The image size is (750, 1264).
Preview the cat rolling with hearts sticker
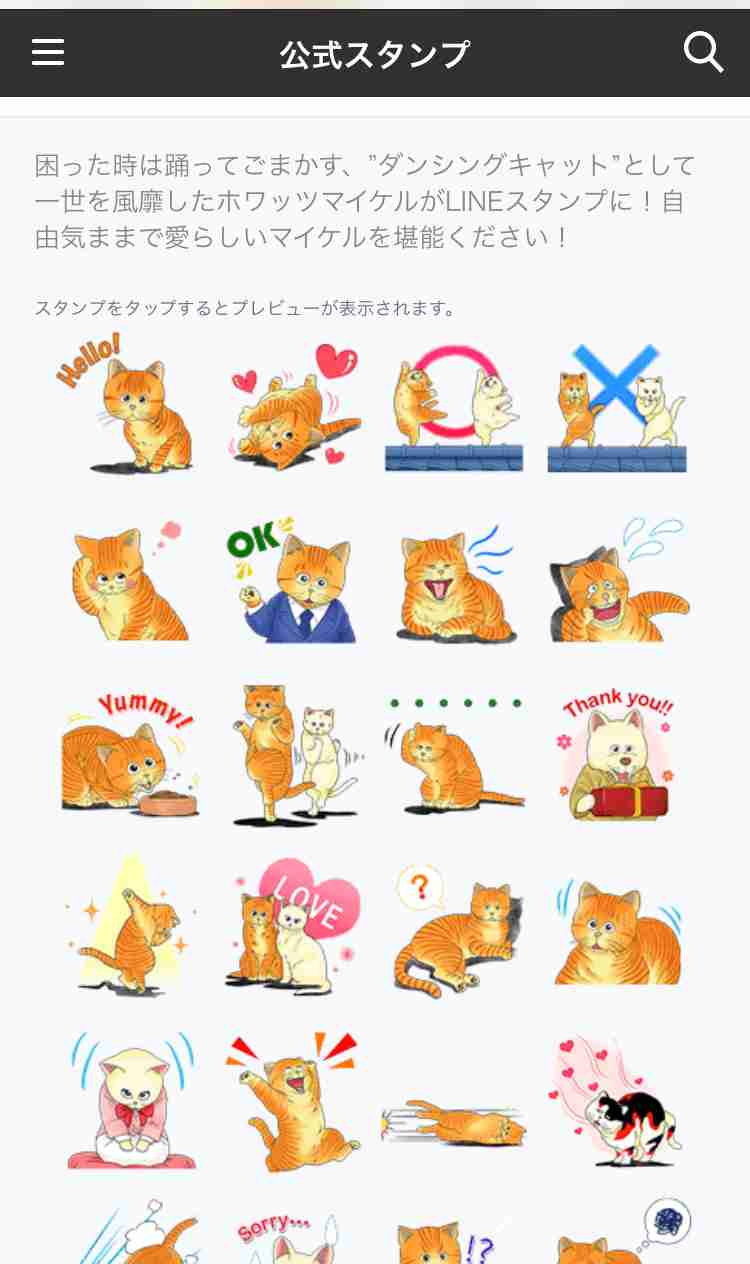(292, 407)
